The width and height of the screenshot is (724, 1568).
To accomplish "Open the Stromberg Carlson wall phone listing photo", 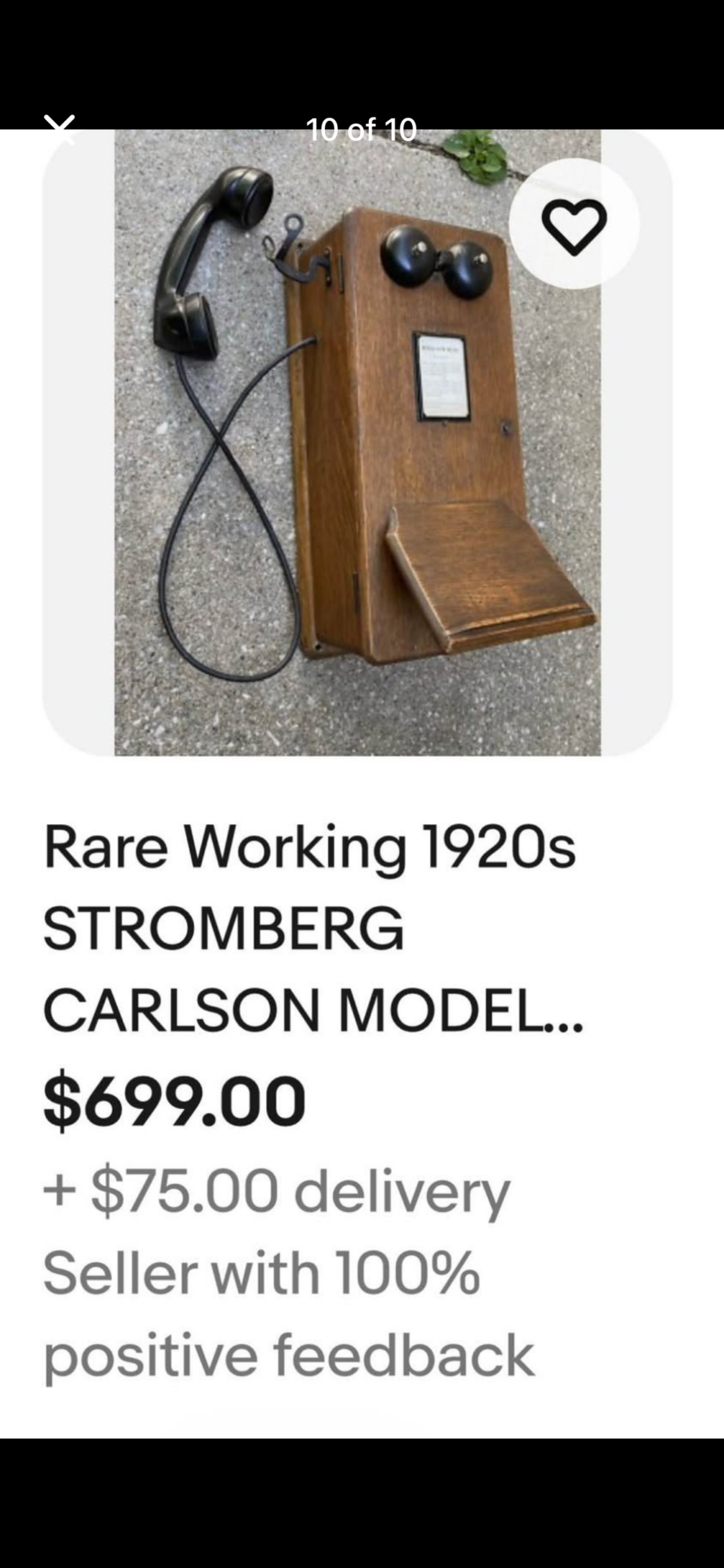I will click(358, 442).
